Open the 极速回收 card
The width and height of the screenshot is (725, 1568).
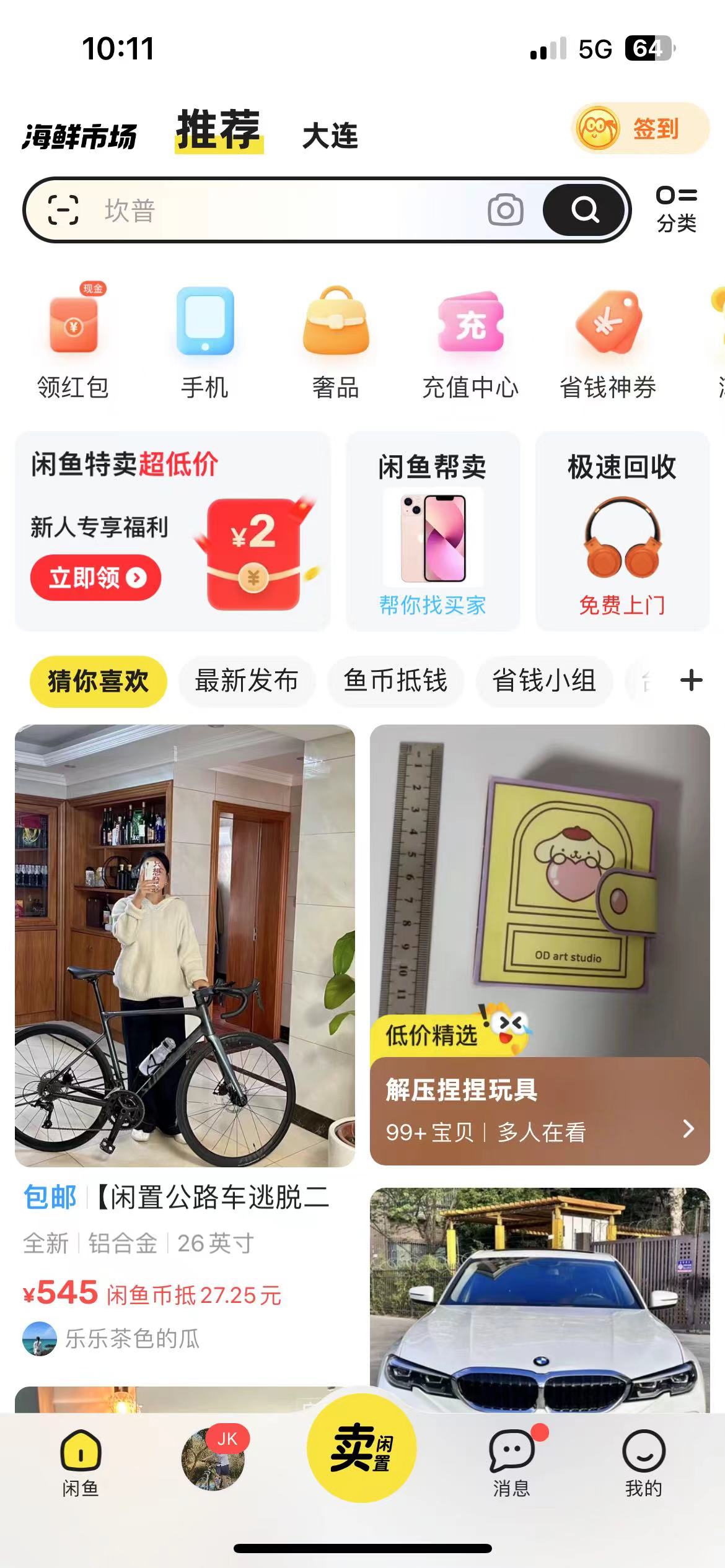pos(622,531)
